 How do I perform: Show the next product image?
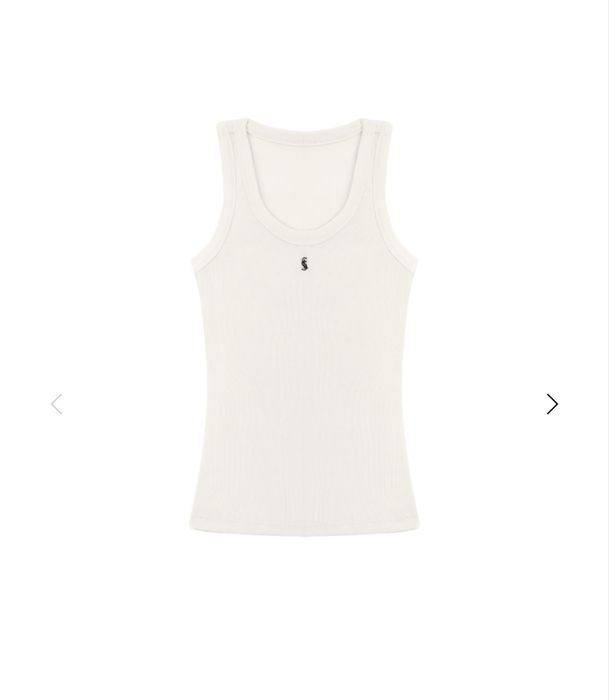552,404
